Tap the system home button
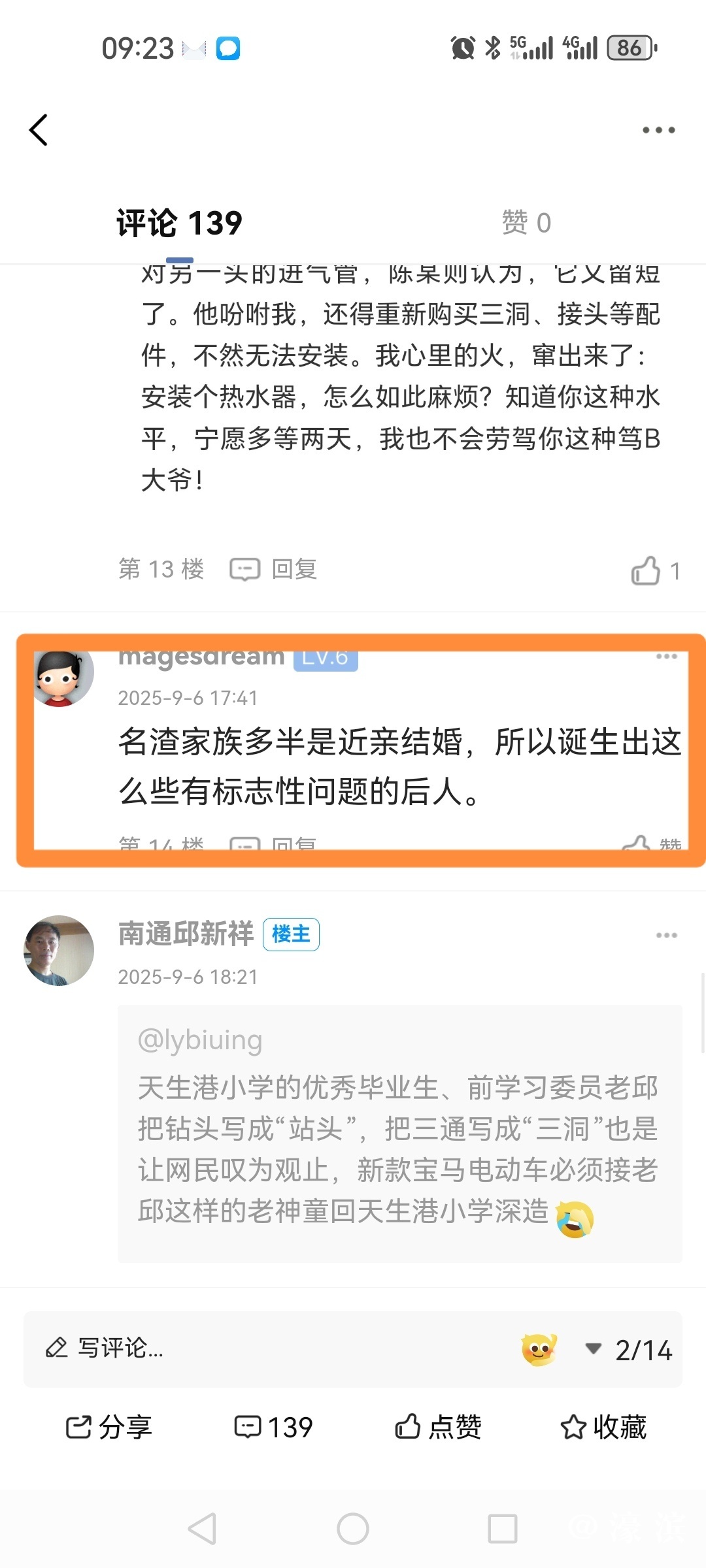This screenshot has height=1568, width=706. tap(353, 1529)
